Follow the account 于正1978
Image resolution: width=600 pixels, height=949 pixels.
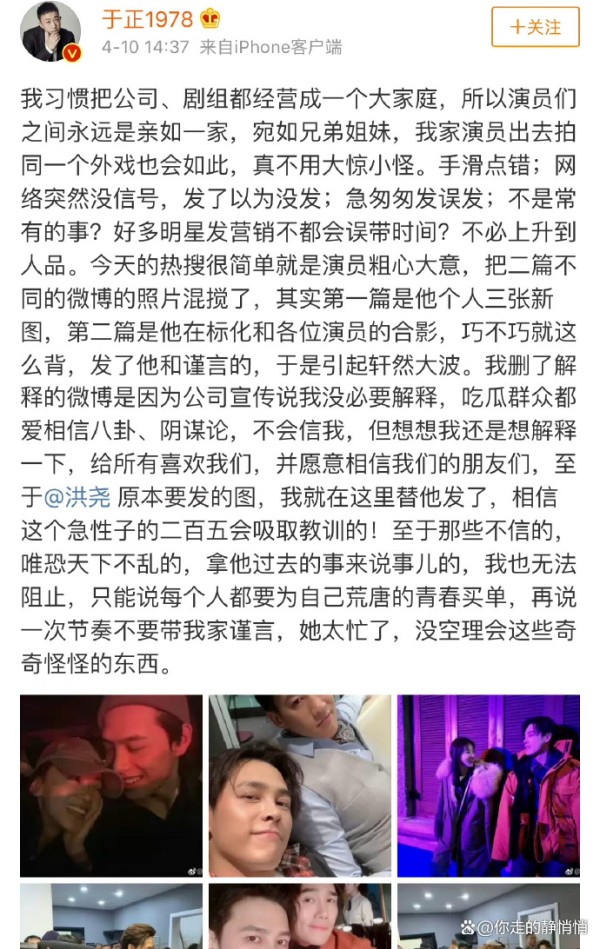point(535,27)
